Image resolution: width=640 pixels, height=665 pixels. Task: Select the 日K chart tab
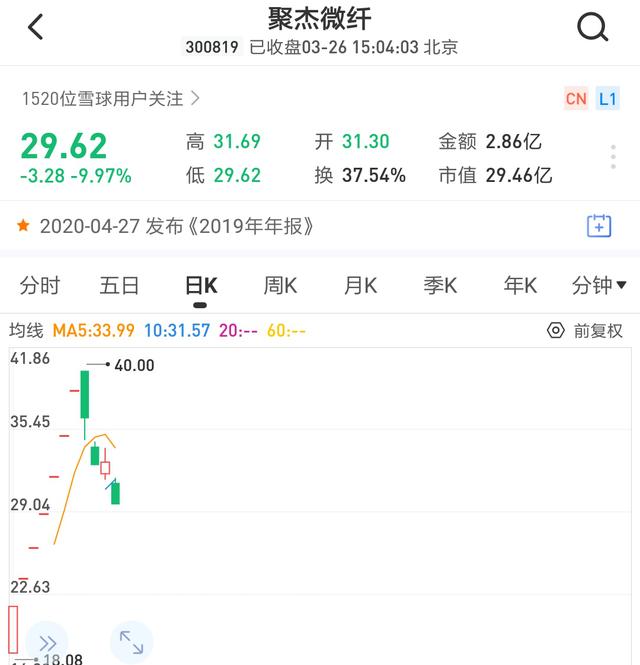click(201, 286)
